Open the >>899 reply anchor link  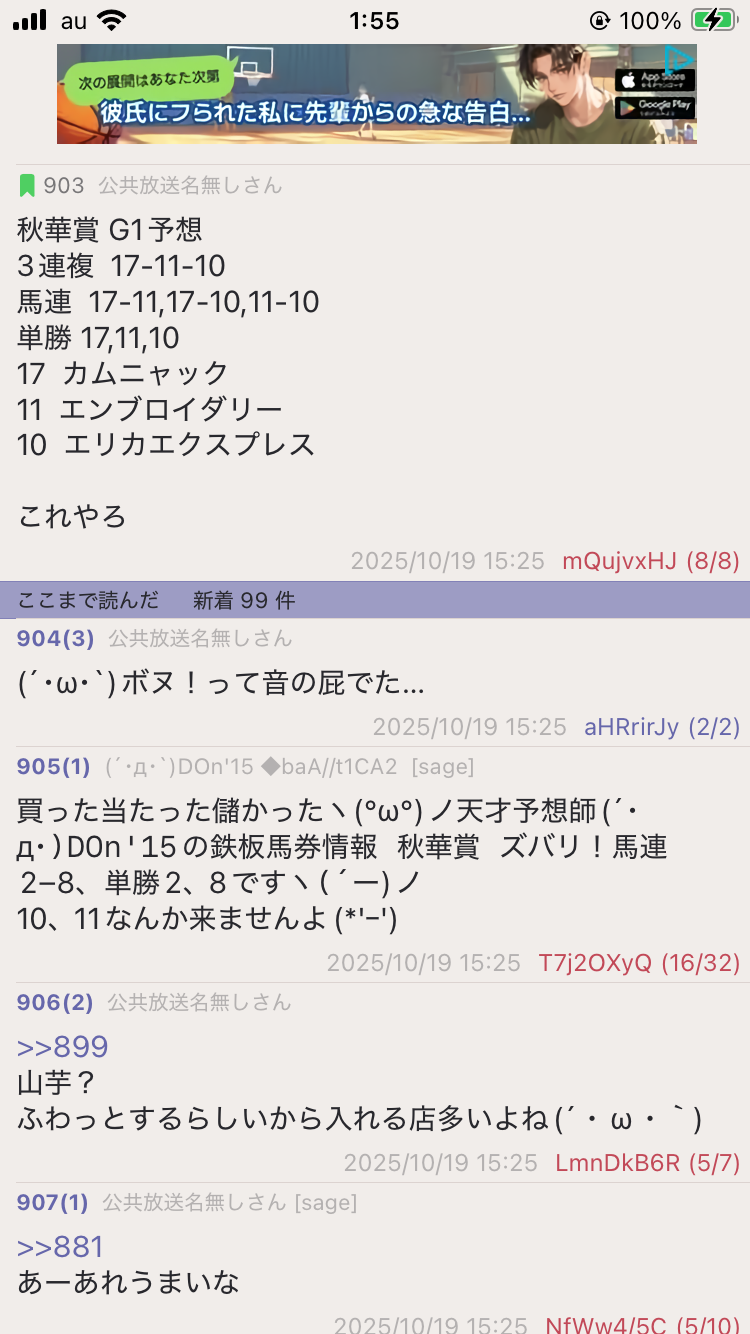[x=62, y=1047]
